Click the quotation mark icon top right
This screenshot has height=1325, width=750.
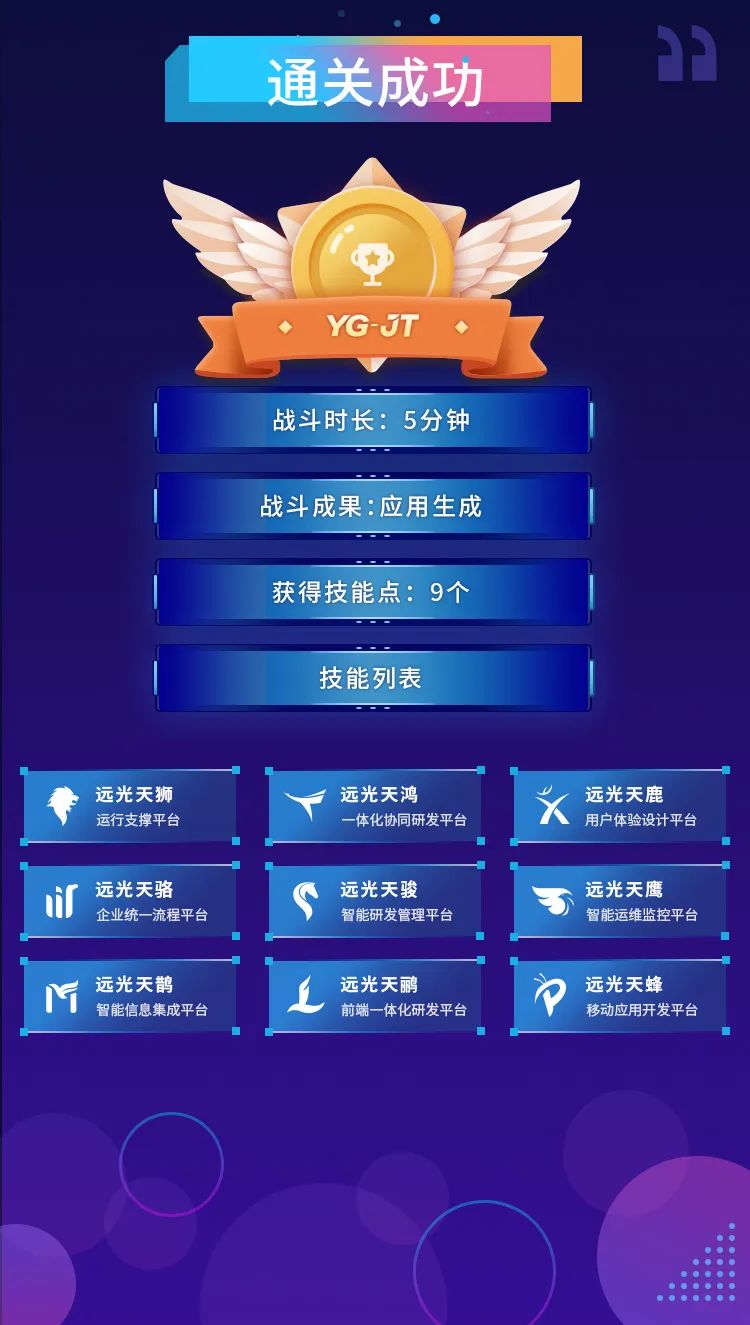point(686,55)
